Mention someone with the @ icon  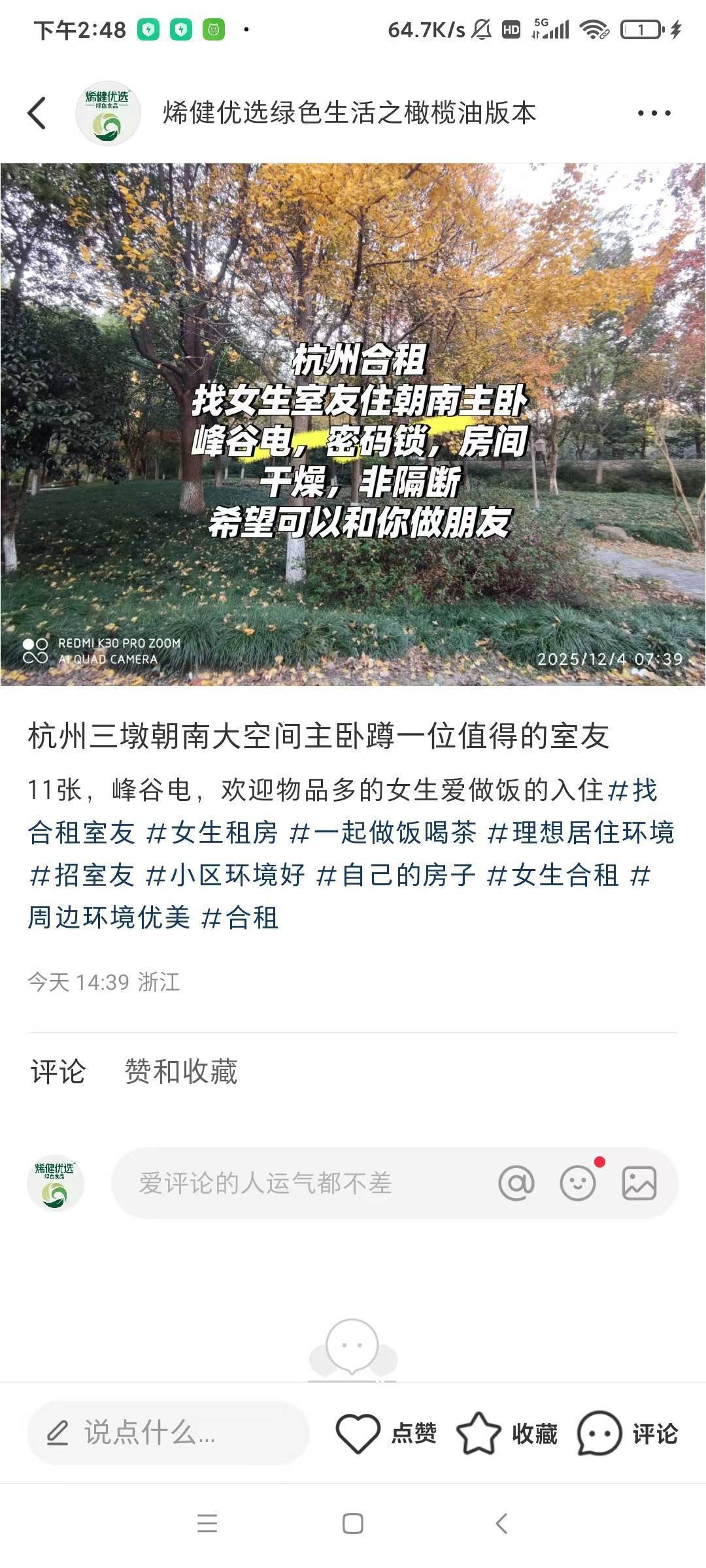pos(516,1183)
